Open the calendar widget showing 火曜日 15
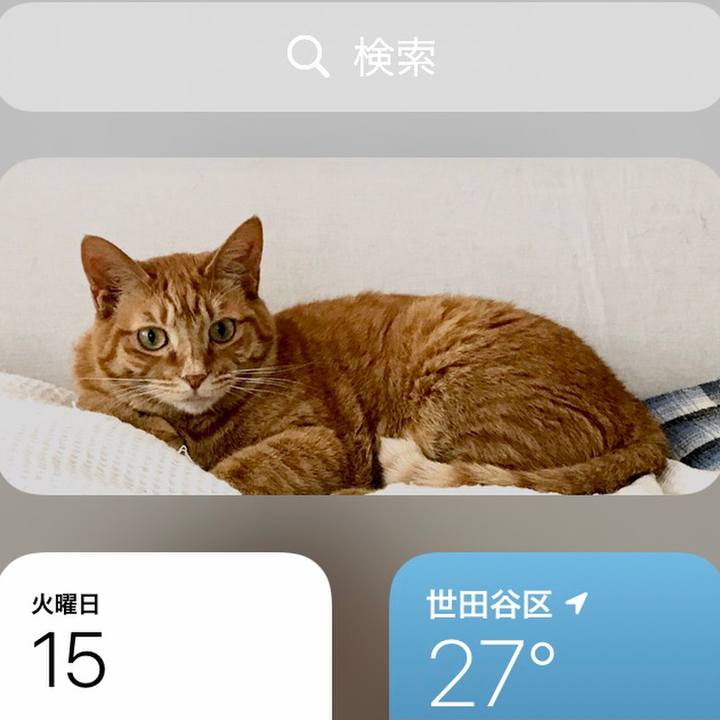 [165, 640]
